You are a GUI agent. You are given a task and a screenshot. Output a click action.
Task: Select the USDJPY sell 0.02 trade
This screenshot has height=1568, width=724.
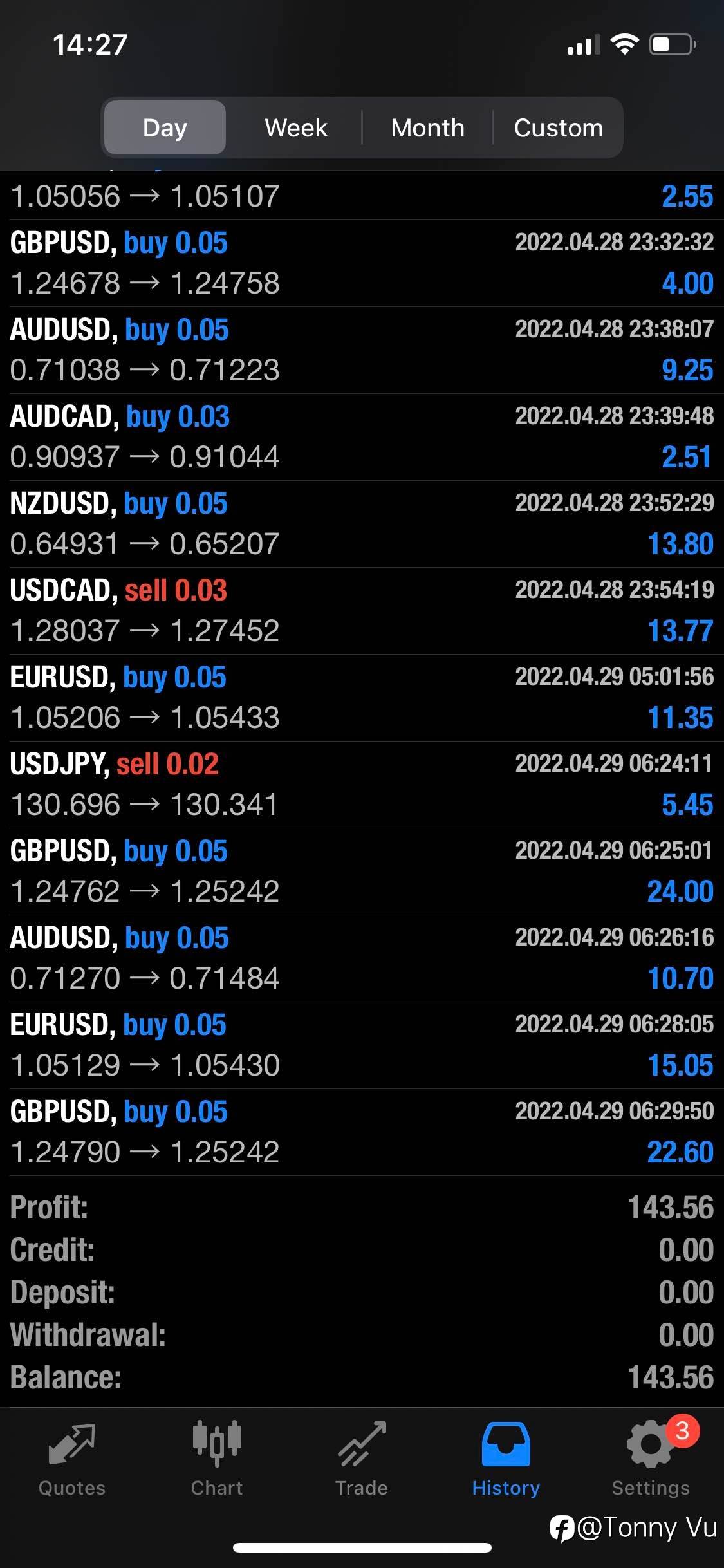tap(362, 785)
